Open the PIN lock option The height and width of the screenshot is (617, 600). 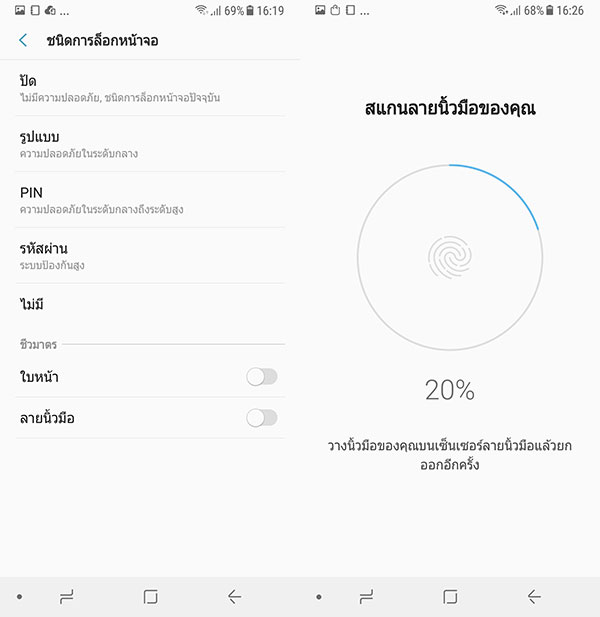(x=150, y=199)
